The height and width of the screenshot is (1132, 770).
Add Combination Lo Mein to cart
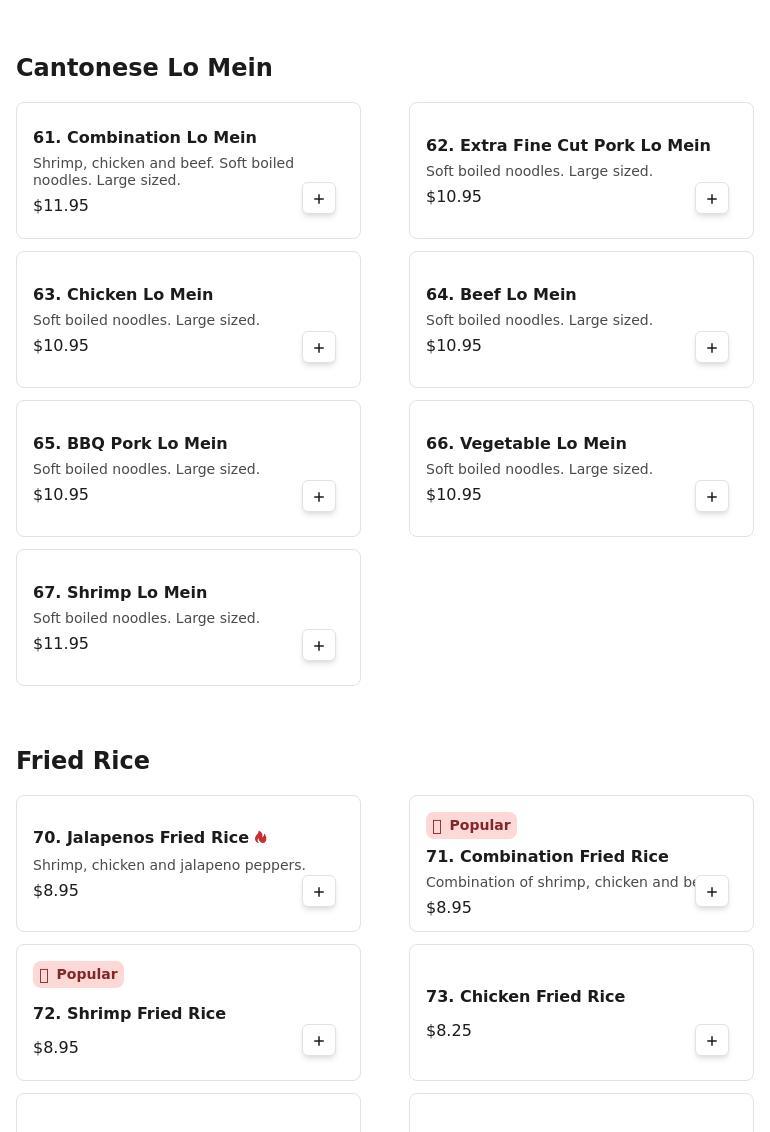pyautogui.click(x=319, y=199)
